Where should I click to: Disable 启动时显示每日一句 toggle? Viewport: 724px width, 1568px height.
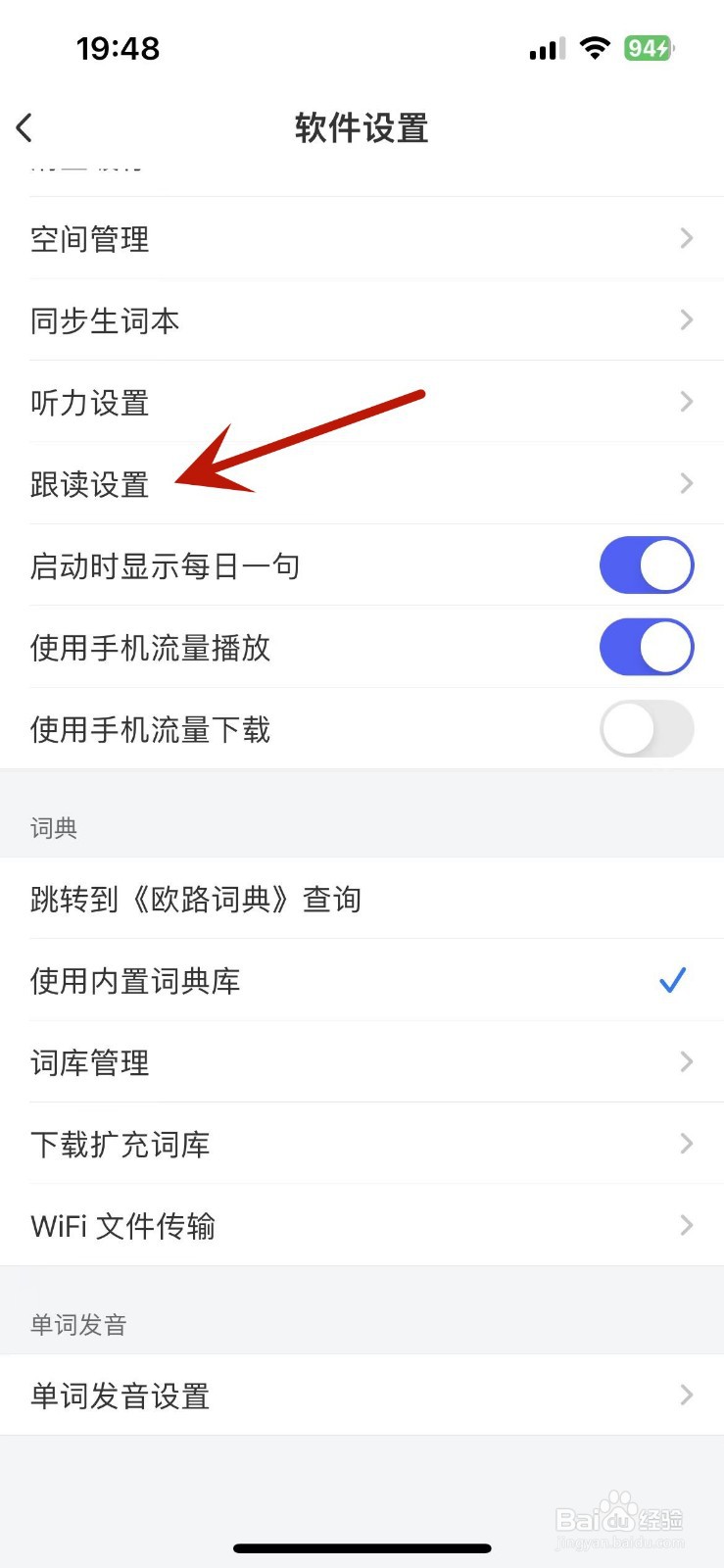[647, 565]
